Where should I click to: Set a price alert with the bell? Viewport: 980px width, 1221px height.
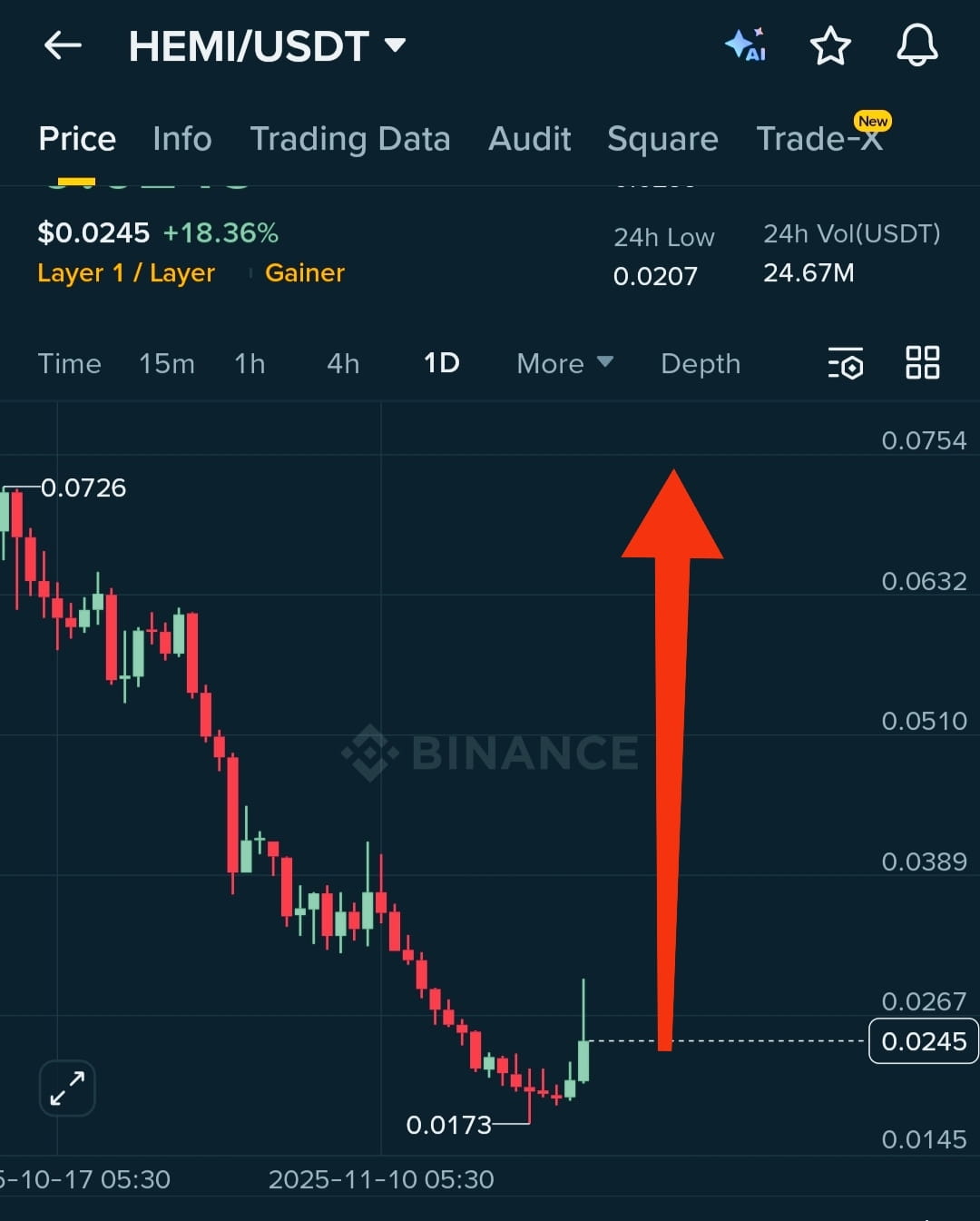click(x=916, y=45)
